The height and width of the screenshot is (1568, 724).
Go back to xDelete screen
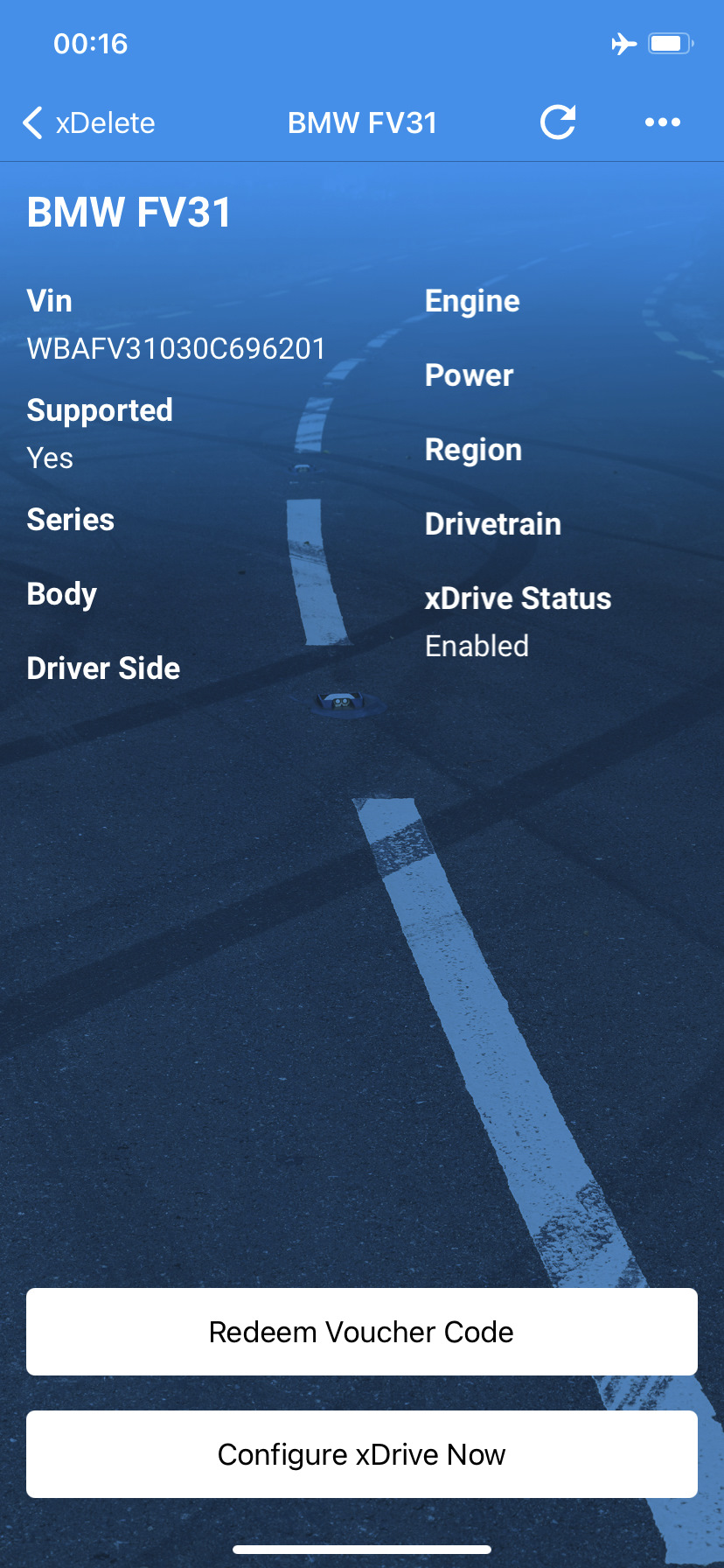click(87, 123)
